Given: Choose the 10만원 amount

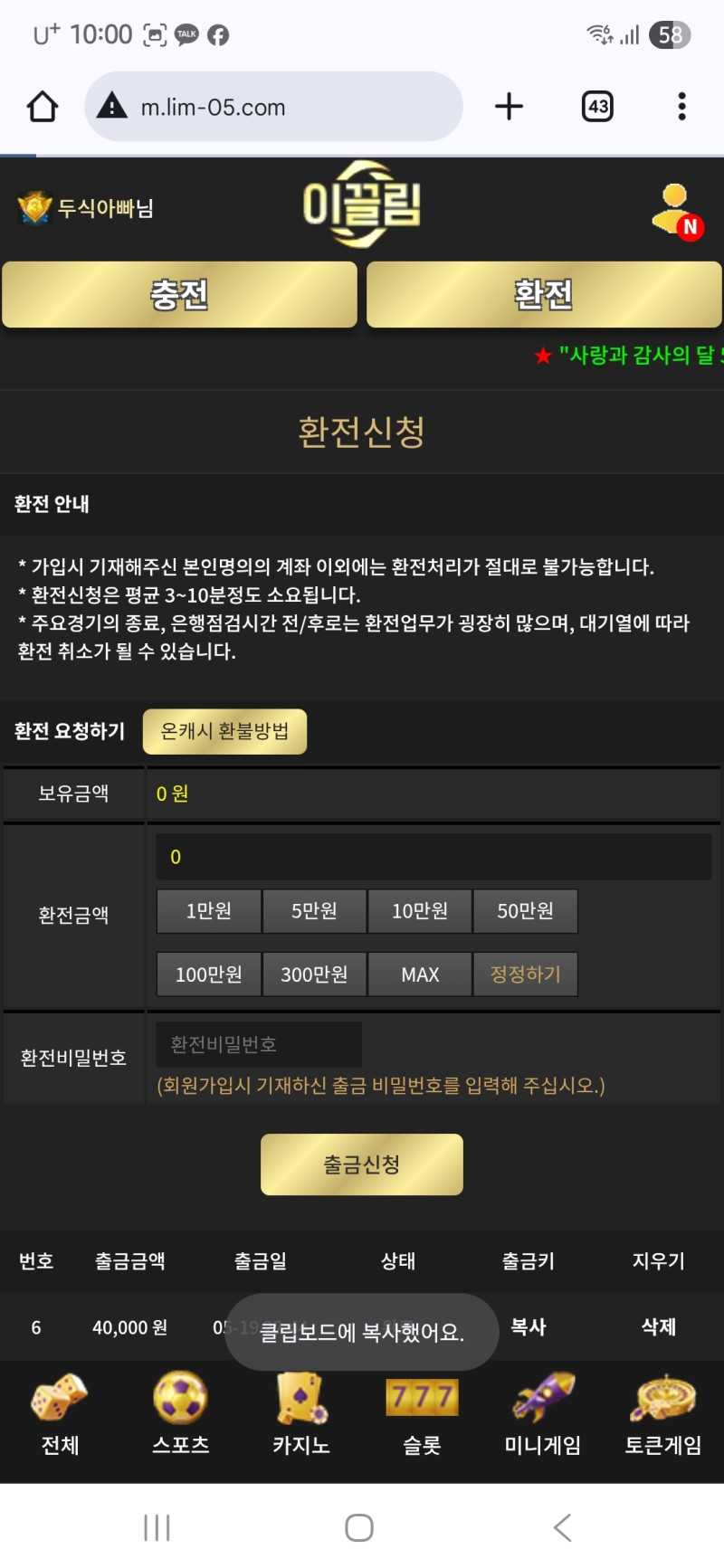Looking at the screenshot, I should tap(420, 911).
